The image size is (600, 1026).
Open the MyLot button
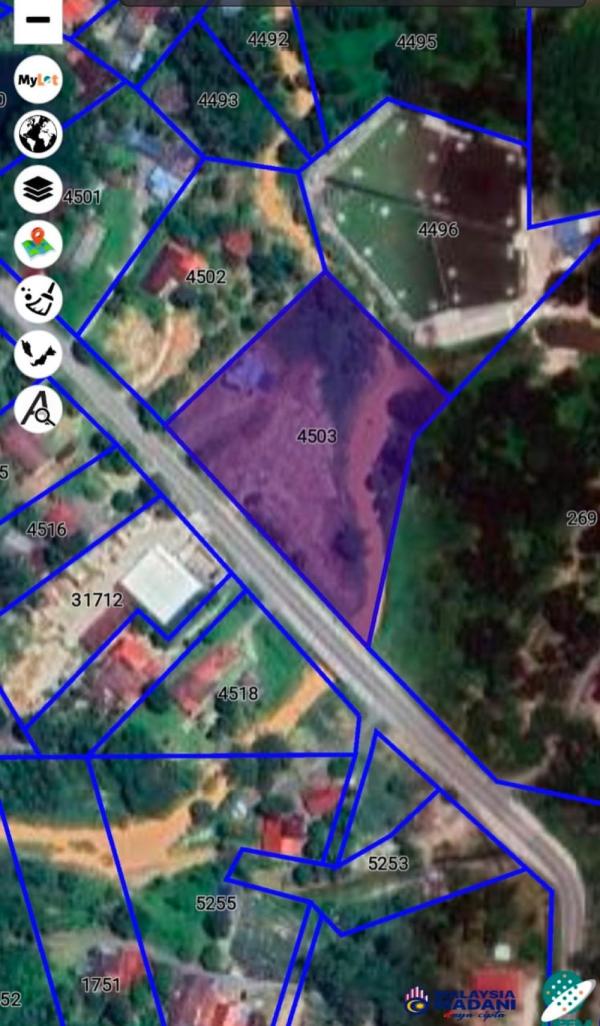click(38, 80)
